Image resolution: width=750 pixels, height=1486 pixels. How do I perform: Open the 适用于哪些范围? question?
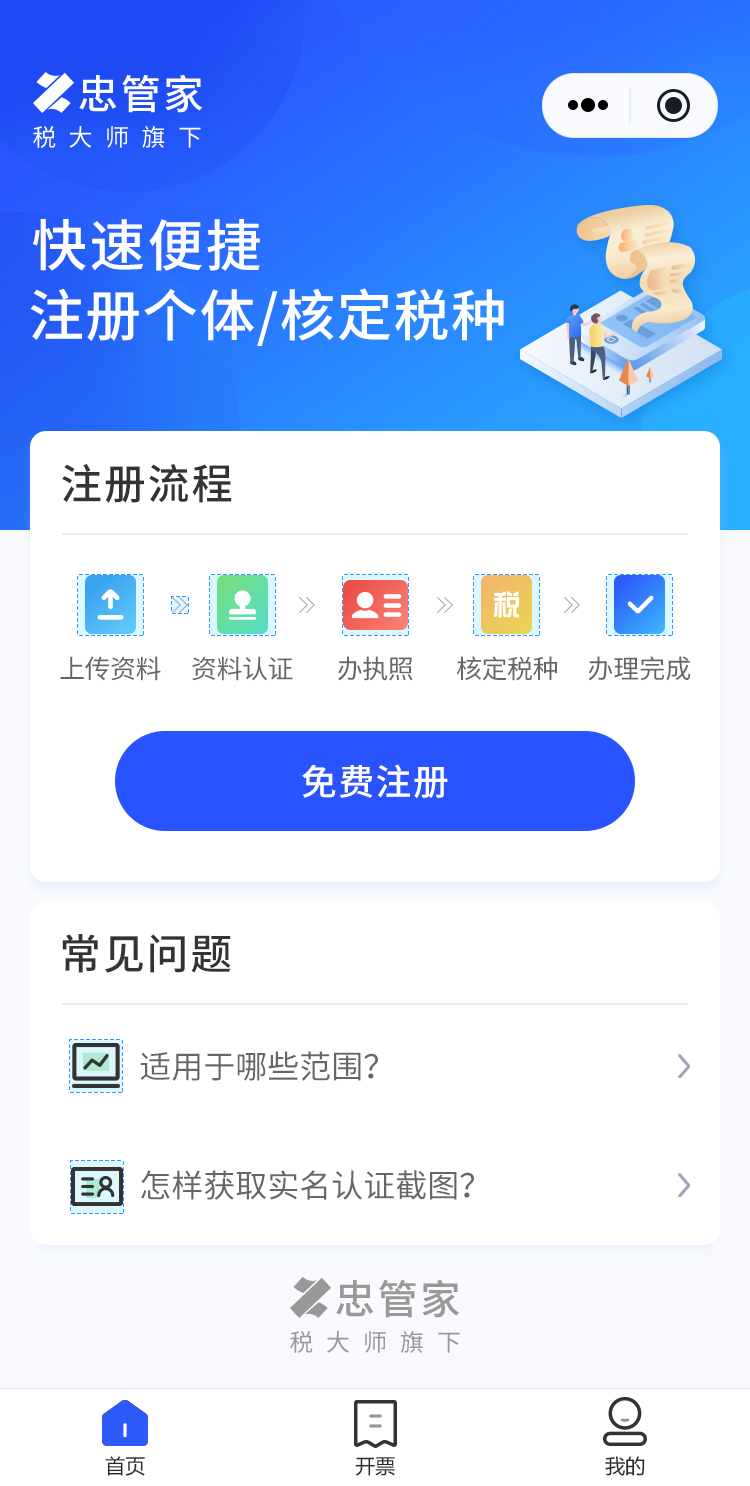(375, 1066)
